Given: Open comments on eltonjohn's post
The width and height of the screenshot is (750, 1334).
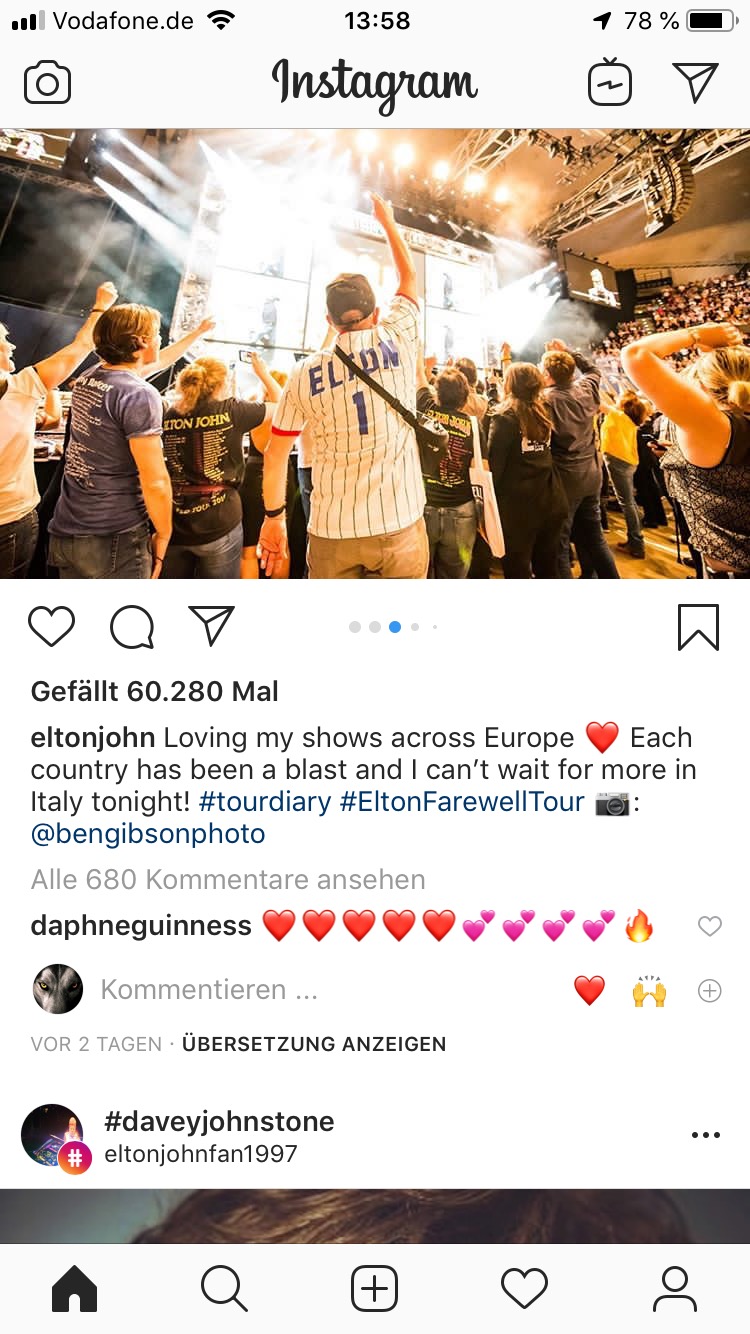Looking at the screenshot, I should pos(132,627).
